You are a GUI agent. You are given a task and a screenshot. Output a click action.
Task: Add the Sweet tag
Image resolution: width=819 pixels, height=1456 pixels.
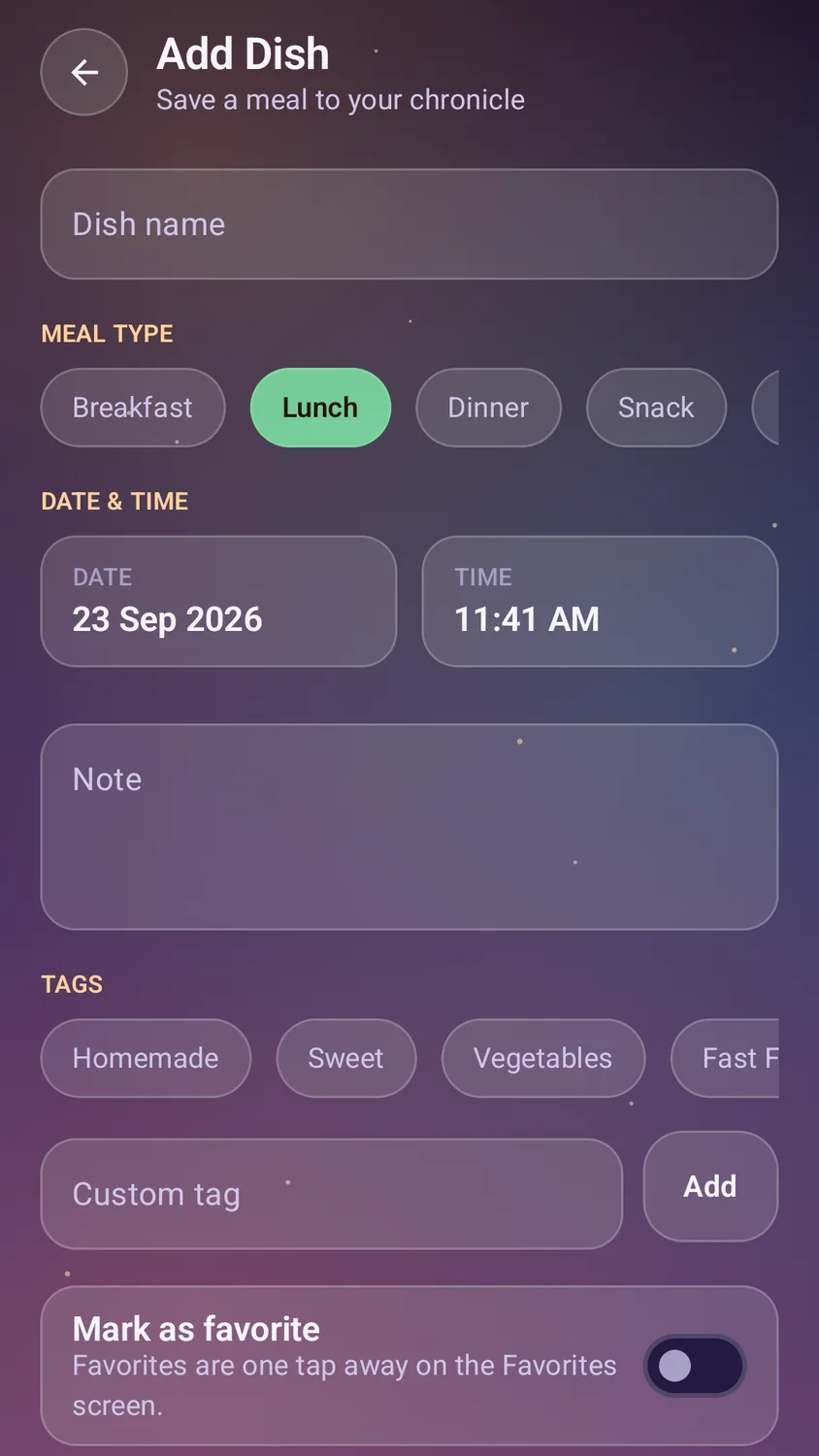(346, 1058)
